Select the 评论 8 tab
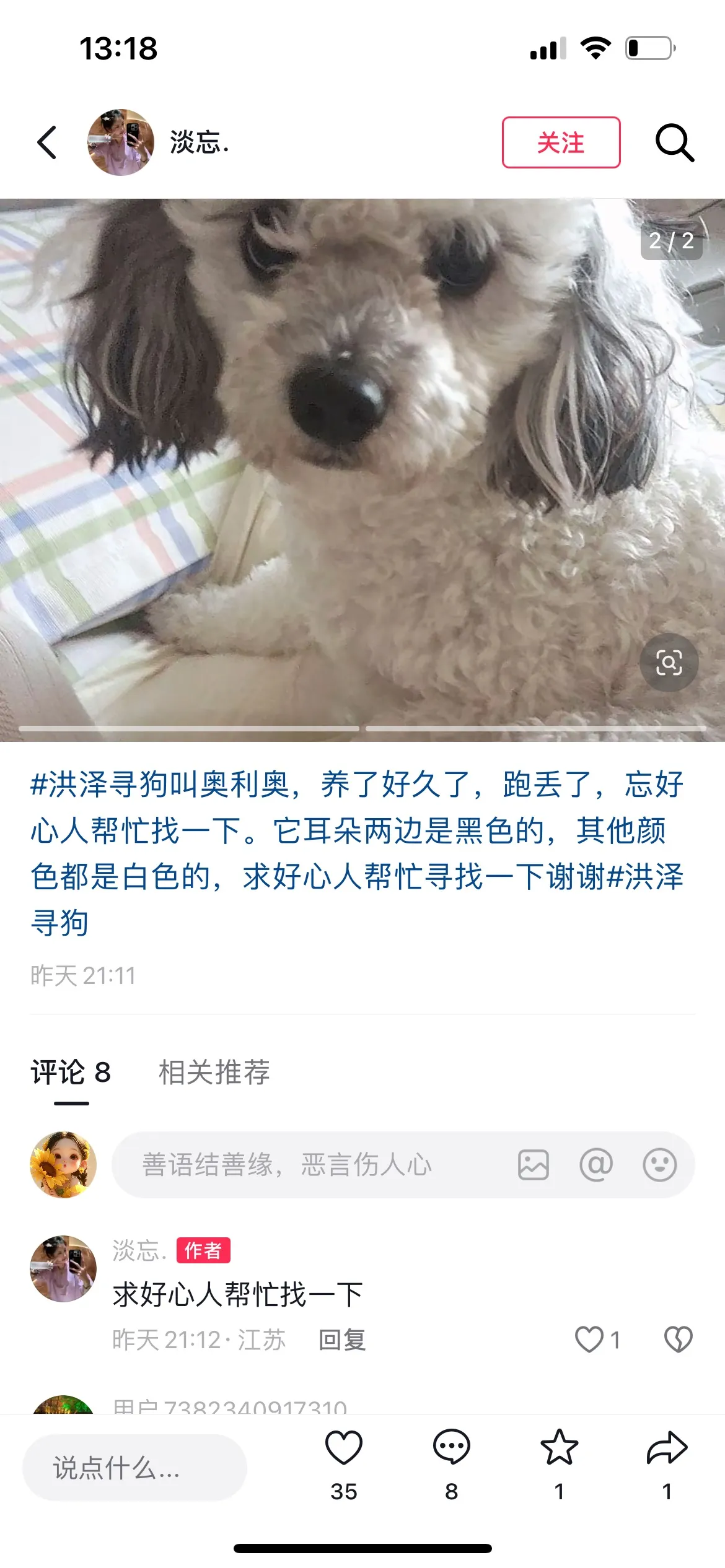 [71, 1072]
